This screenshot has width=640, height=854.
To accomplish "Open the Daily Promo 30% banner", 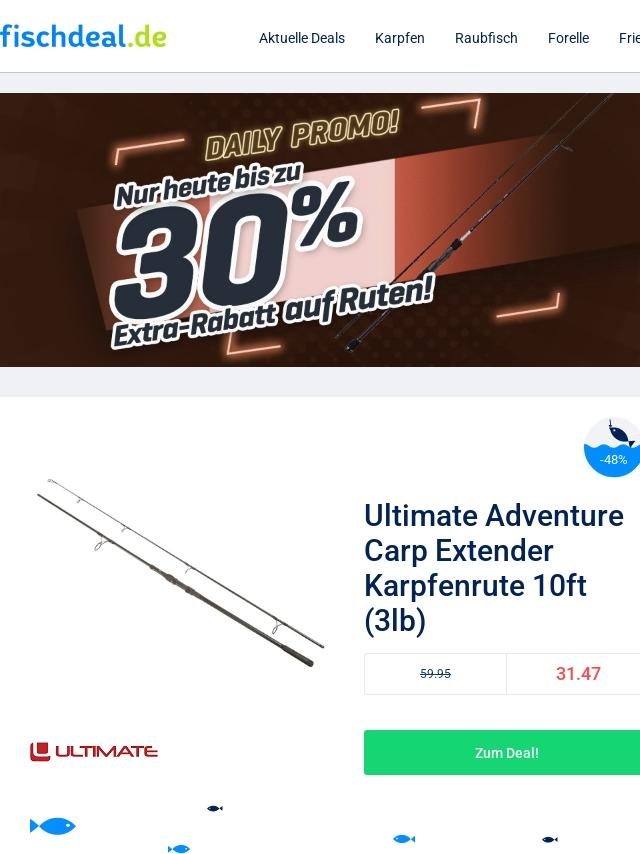I will pos(320,230).
